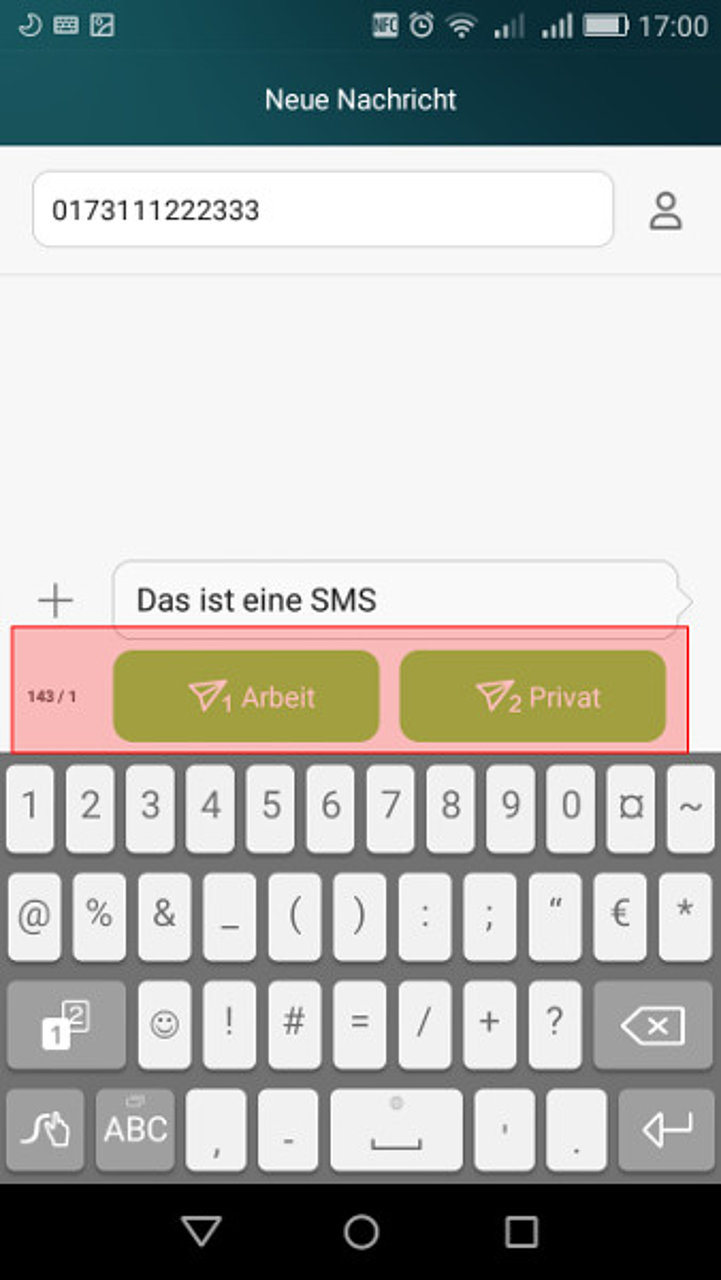Open the contact picker icon

(x=665, y=211)
